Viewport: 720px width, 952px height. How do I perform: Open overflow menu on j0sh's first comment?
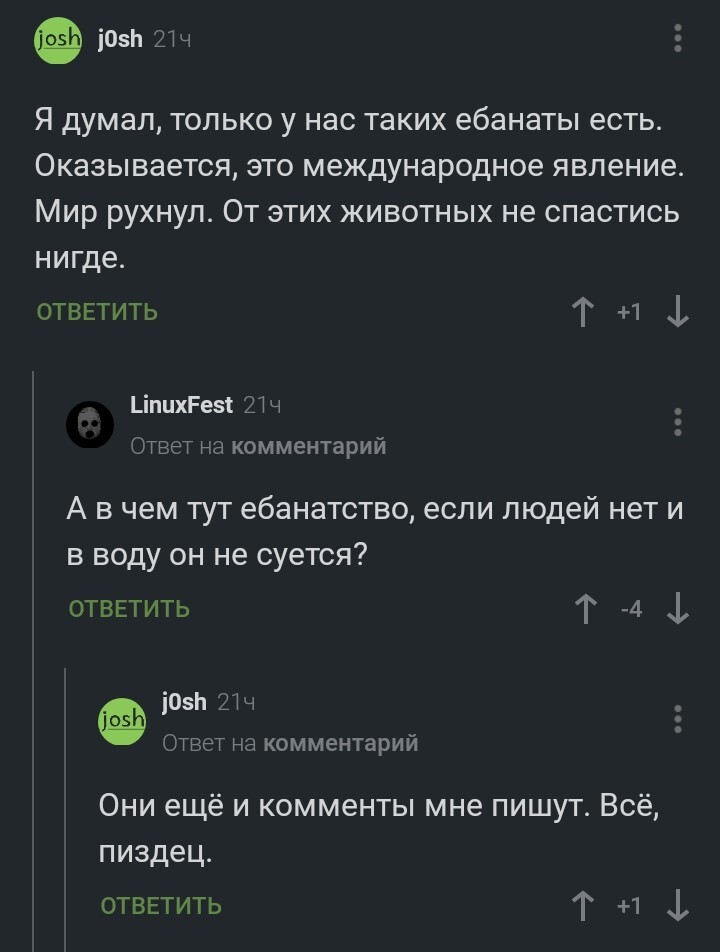point(678,39)
